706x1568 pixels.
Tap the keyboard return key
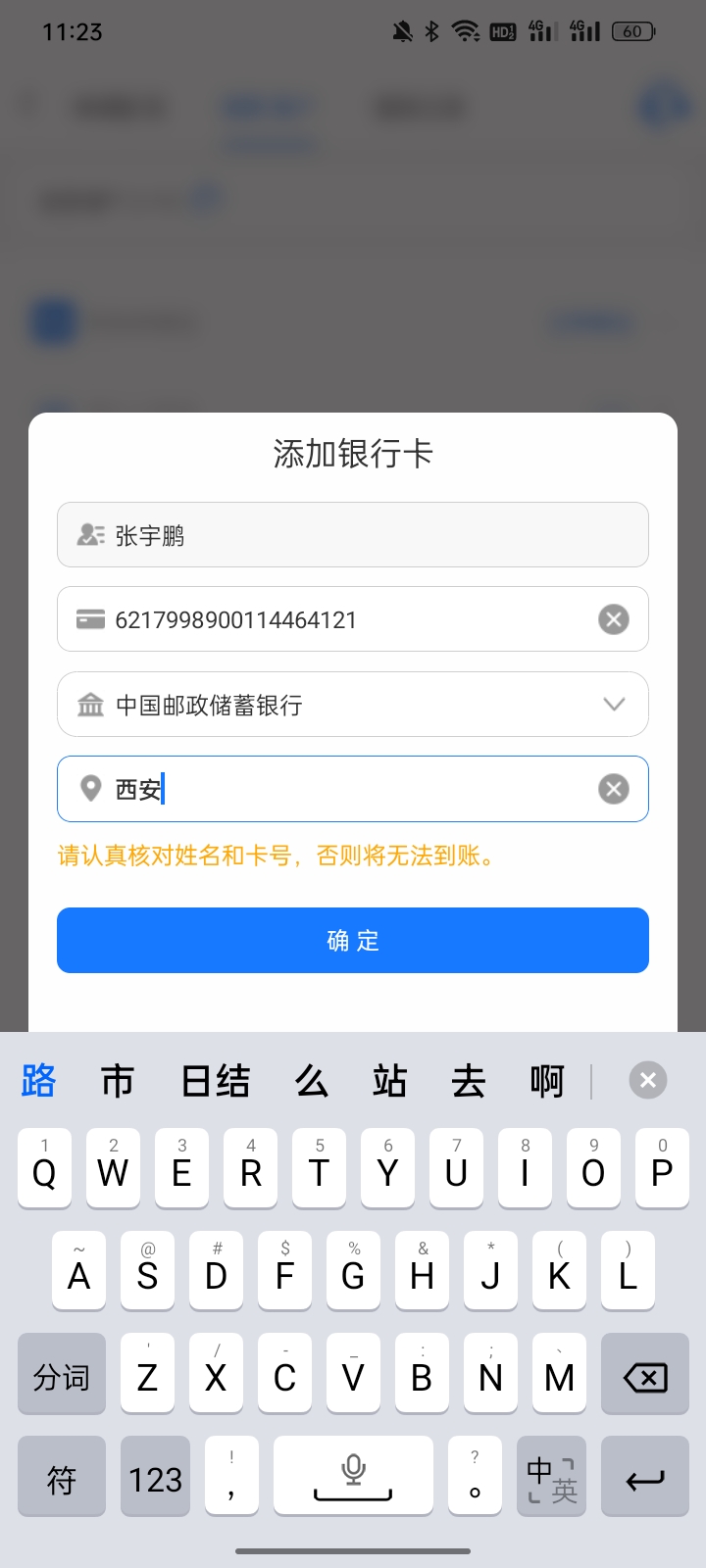[x=645, y=1478]
